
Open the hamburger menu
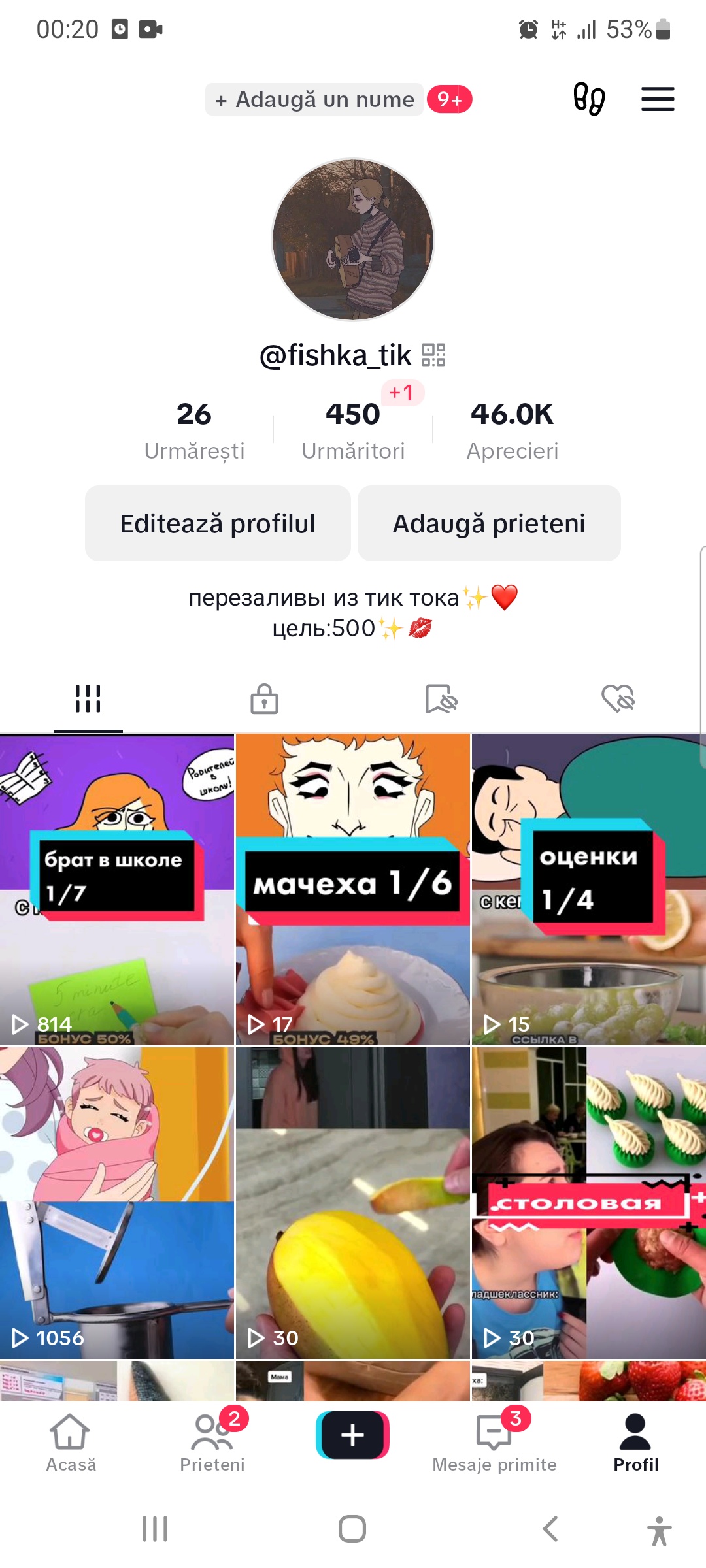(x=657, y=99)
